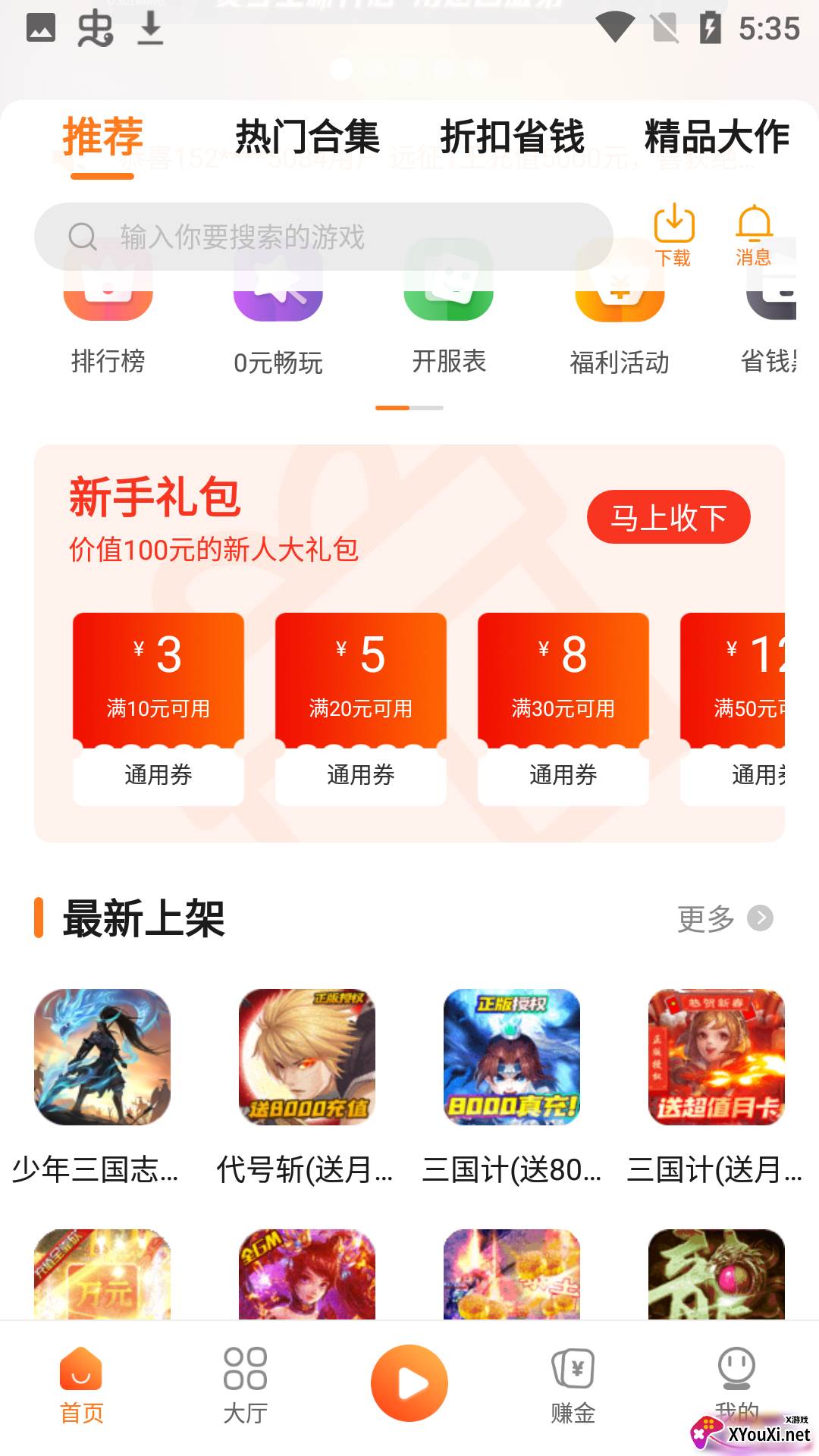Open the 下载 downloads icon

[x=673, y=235]
